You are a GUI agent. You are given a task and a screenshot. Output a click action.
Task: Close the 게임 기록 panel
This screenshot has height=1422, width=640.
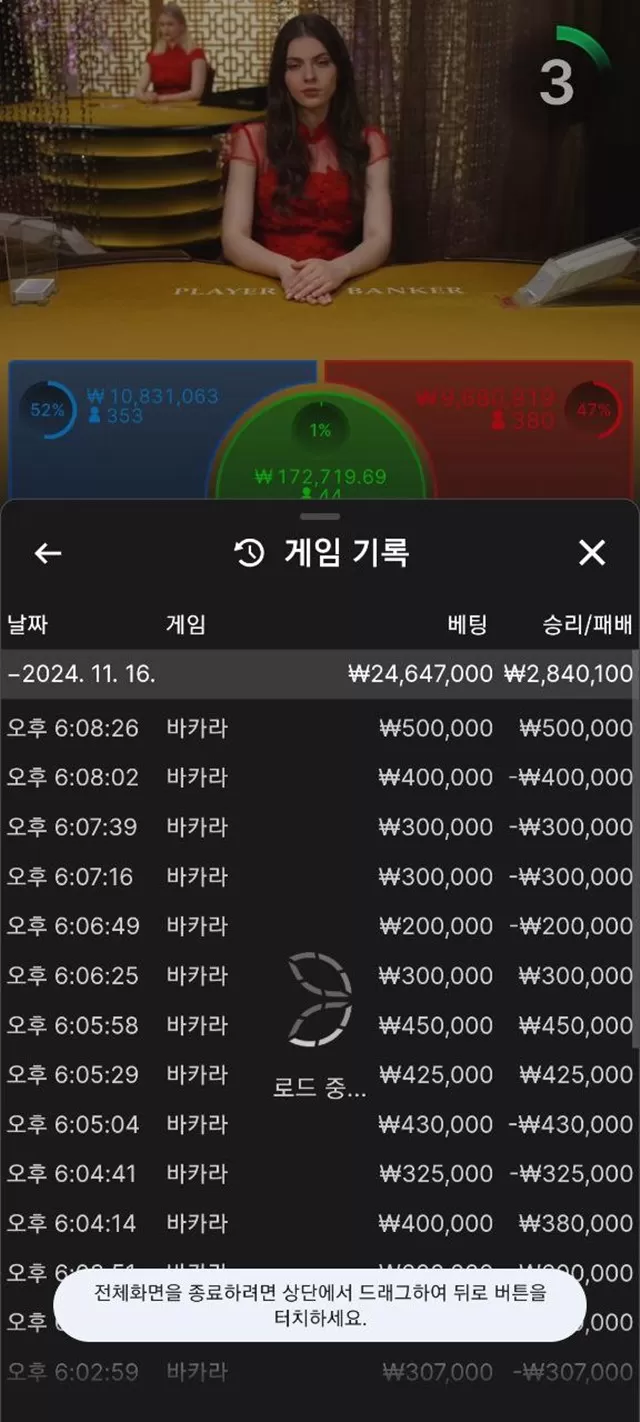(x=592, y=553)
